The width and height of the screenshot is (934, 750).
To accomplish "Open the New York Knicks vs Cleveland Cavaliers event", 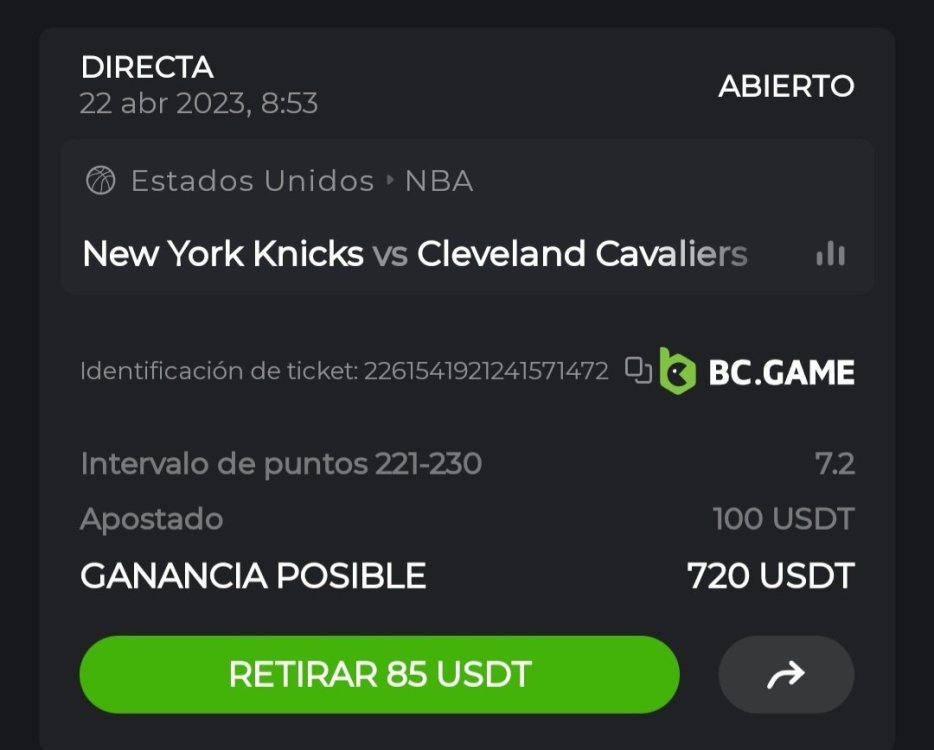I will click(414, 254).
